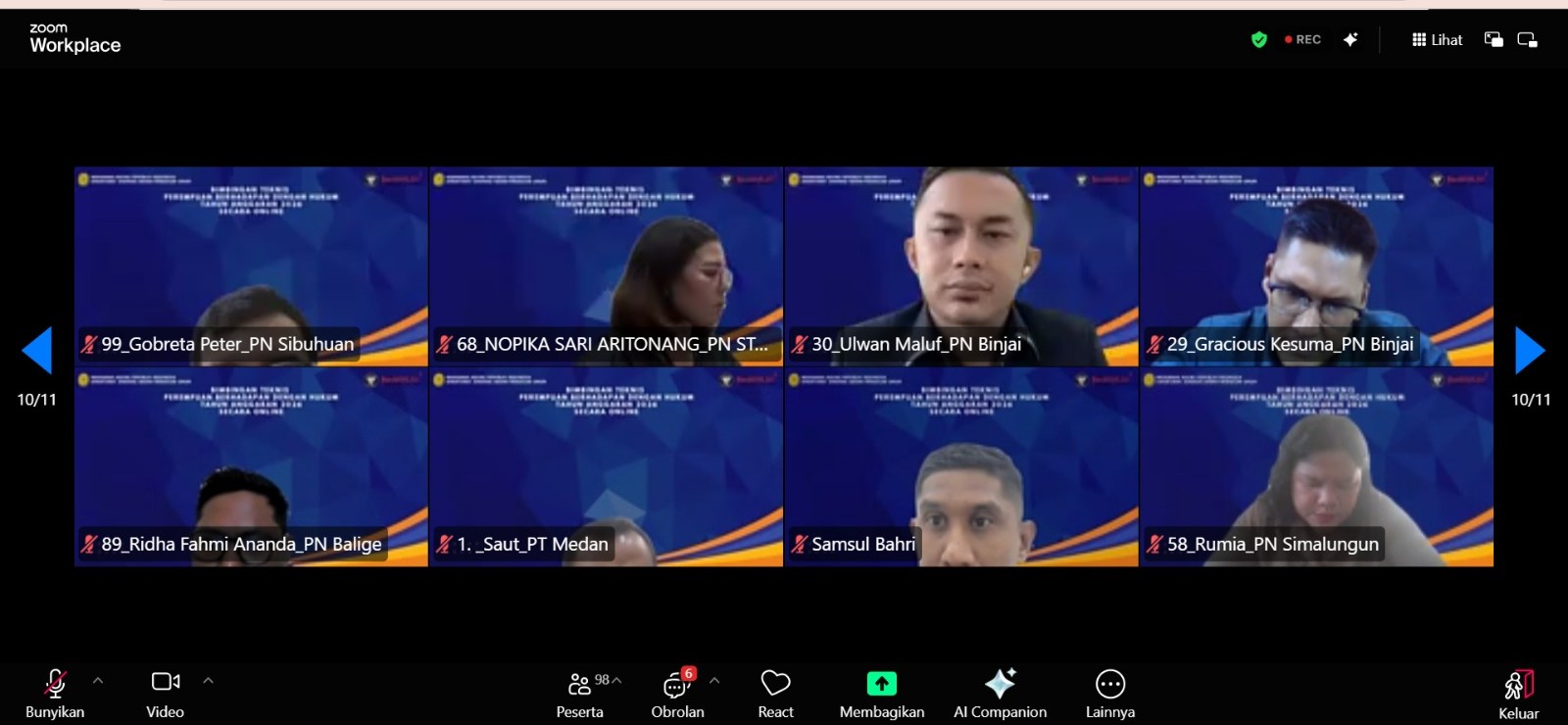Viewport: 1568px width, 725px height.
Task: Go to the next participant page
Action: (1530, 351)
